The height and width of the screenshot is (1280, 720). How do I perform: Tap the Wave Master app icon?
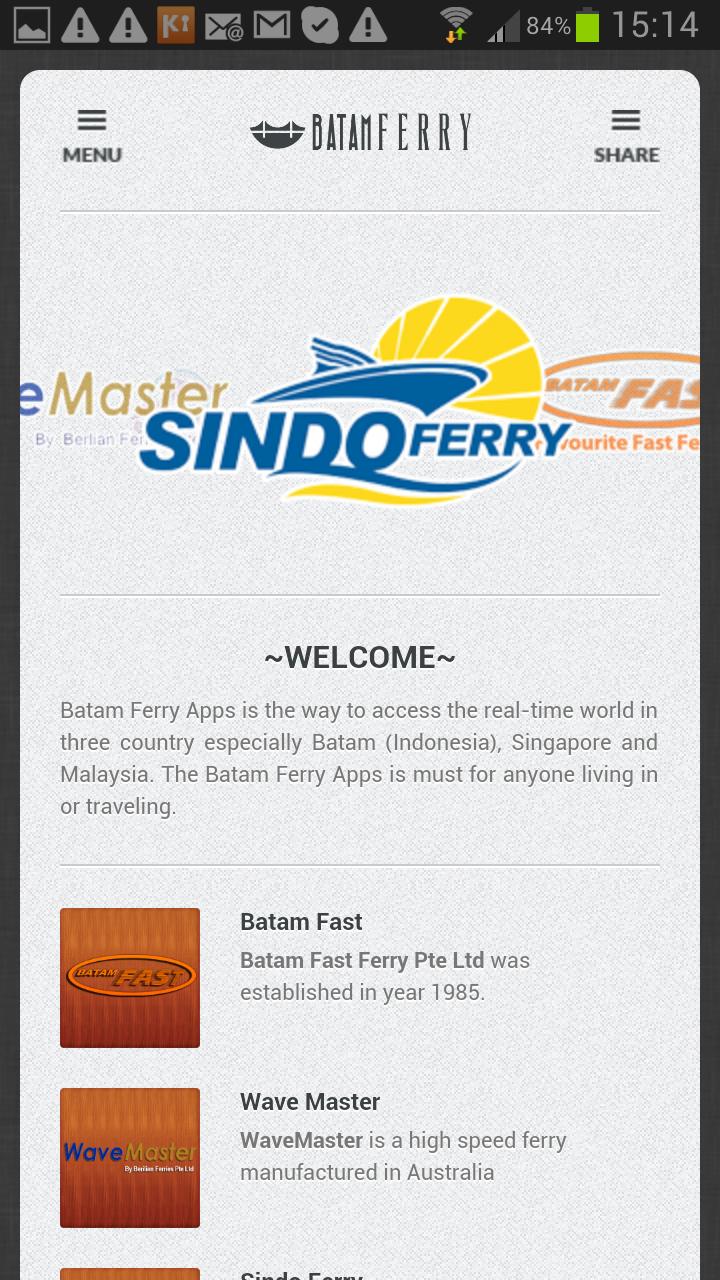tap(130, 1157)
